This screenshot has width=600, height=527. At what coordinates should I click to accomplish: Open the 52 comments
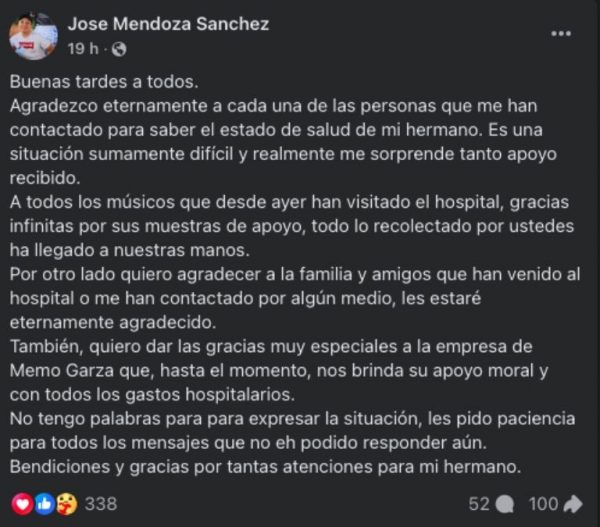click(491, 503)
